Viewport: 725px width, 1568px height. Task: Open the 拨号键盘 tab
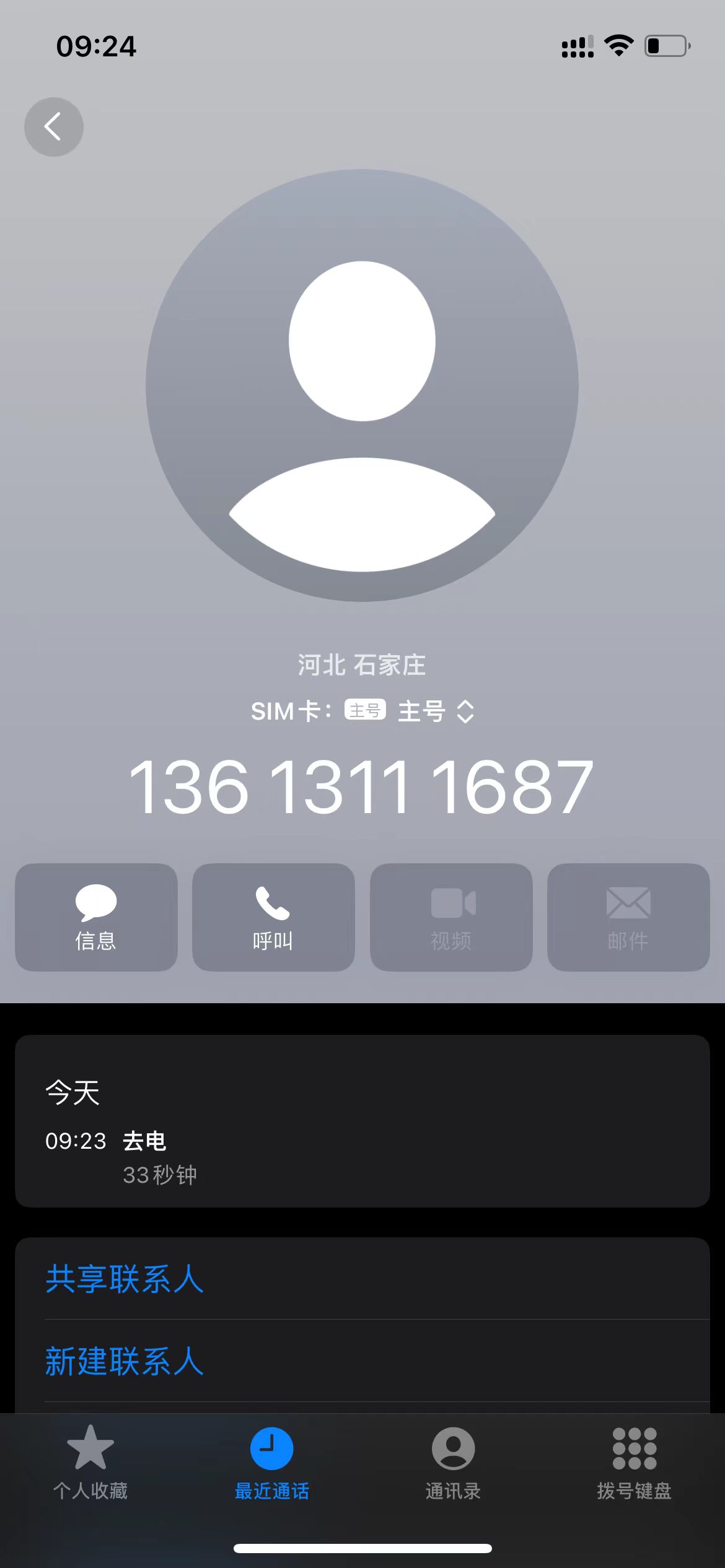tap(635, 1462)
